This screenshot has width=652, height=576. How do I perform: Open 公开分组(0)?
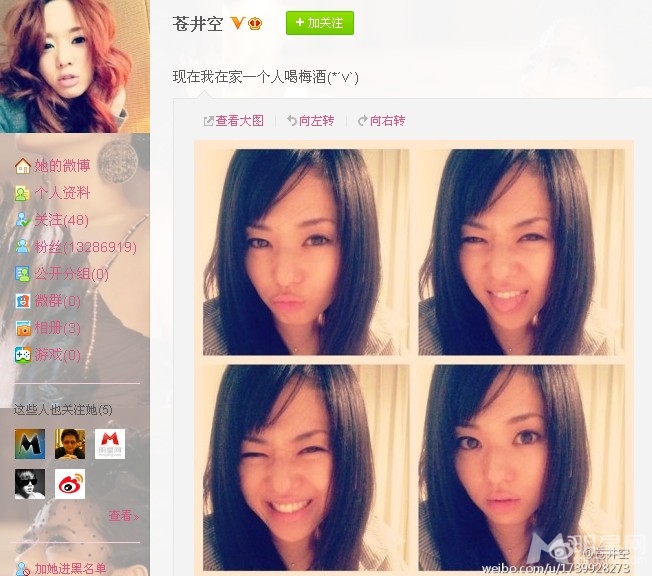[x=71, y=274]
